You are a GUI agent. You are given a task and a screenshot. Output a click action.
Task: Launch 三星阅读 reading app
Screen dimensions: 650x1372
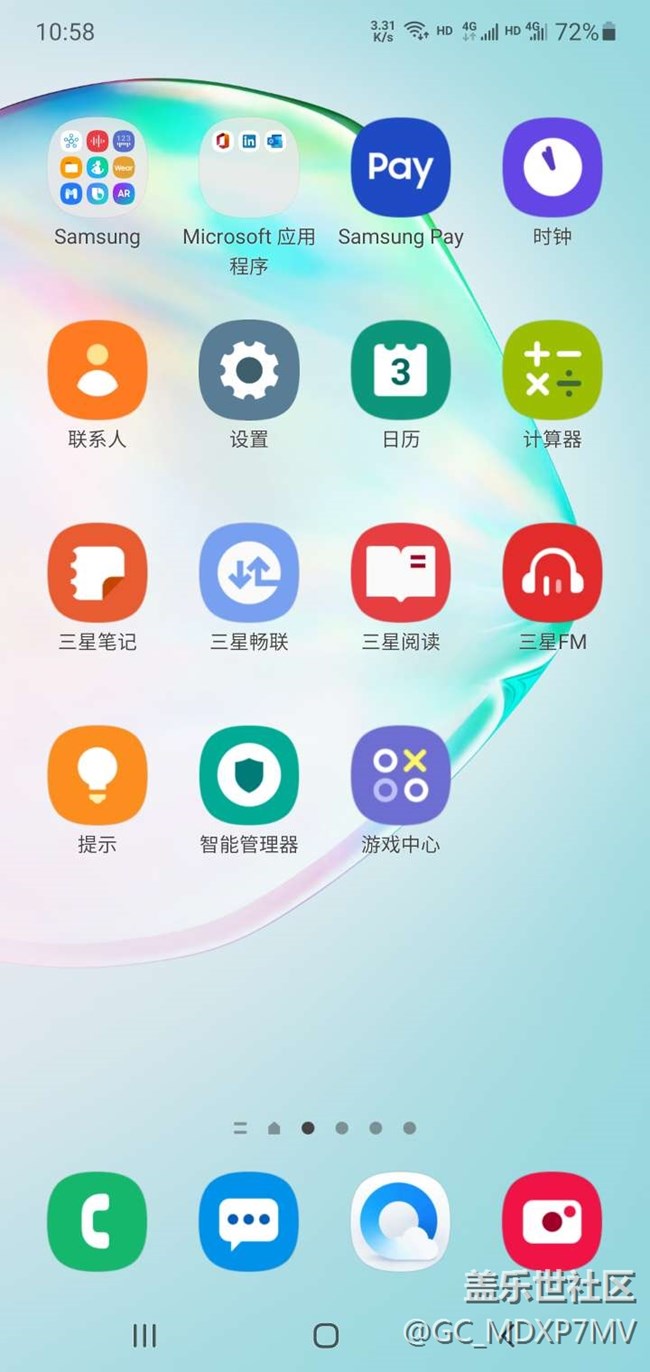click(x=401, y=573)
